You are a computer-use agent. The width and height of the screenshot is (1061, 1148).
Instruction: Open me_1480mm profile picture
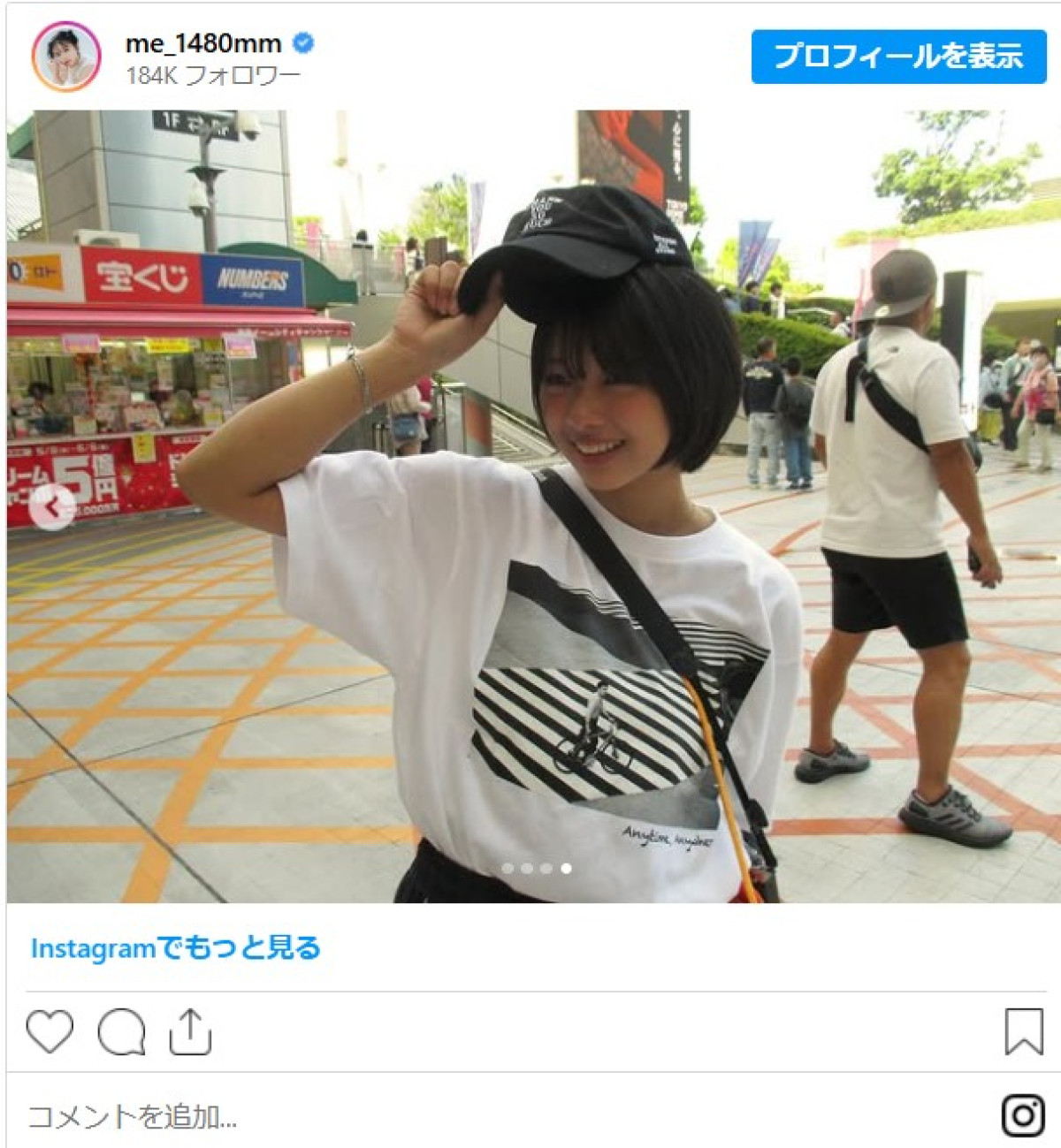click(x=66, y=57)
